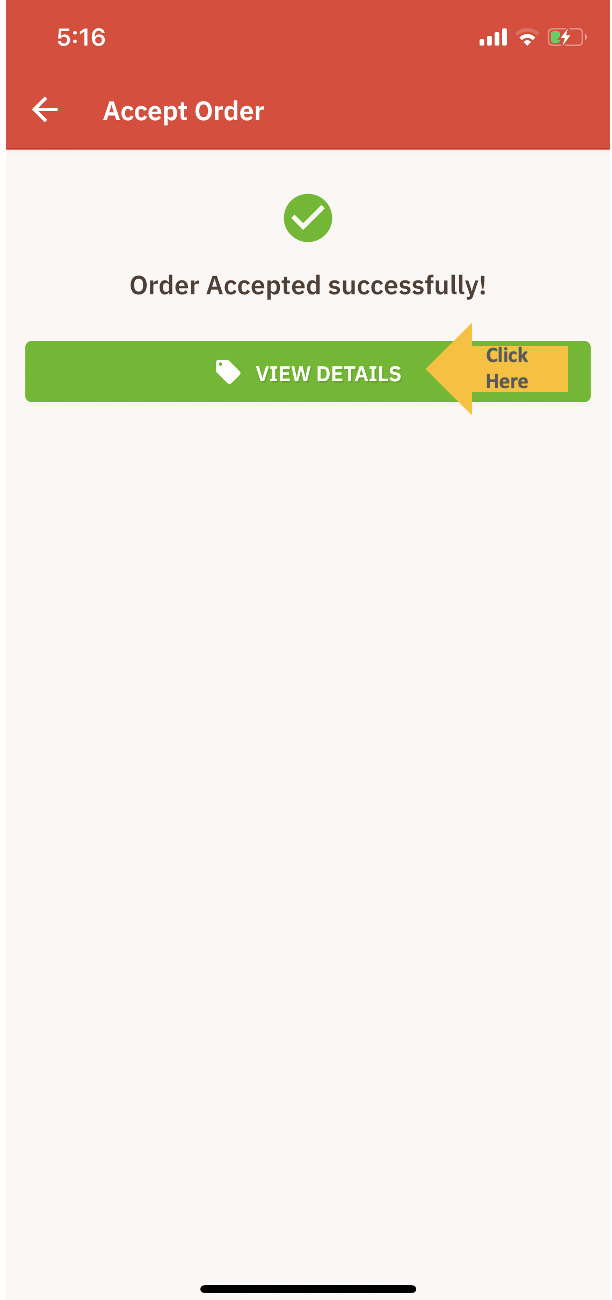Go back from Accept Order

tap(45, 110)
